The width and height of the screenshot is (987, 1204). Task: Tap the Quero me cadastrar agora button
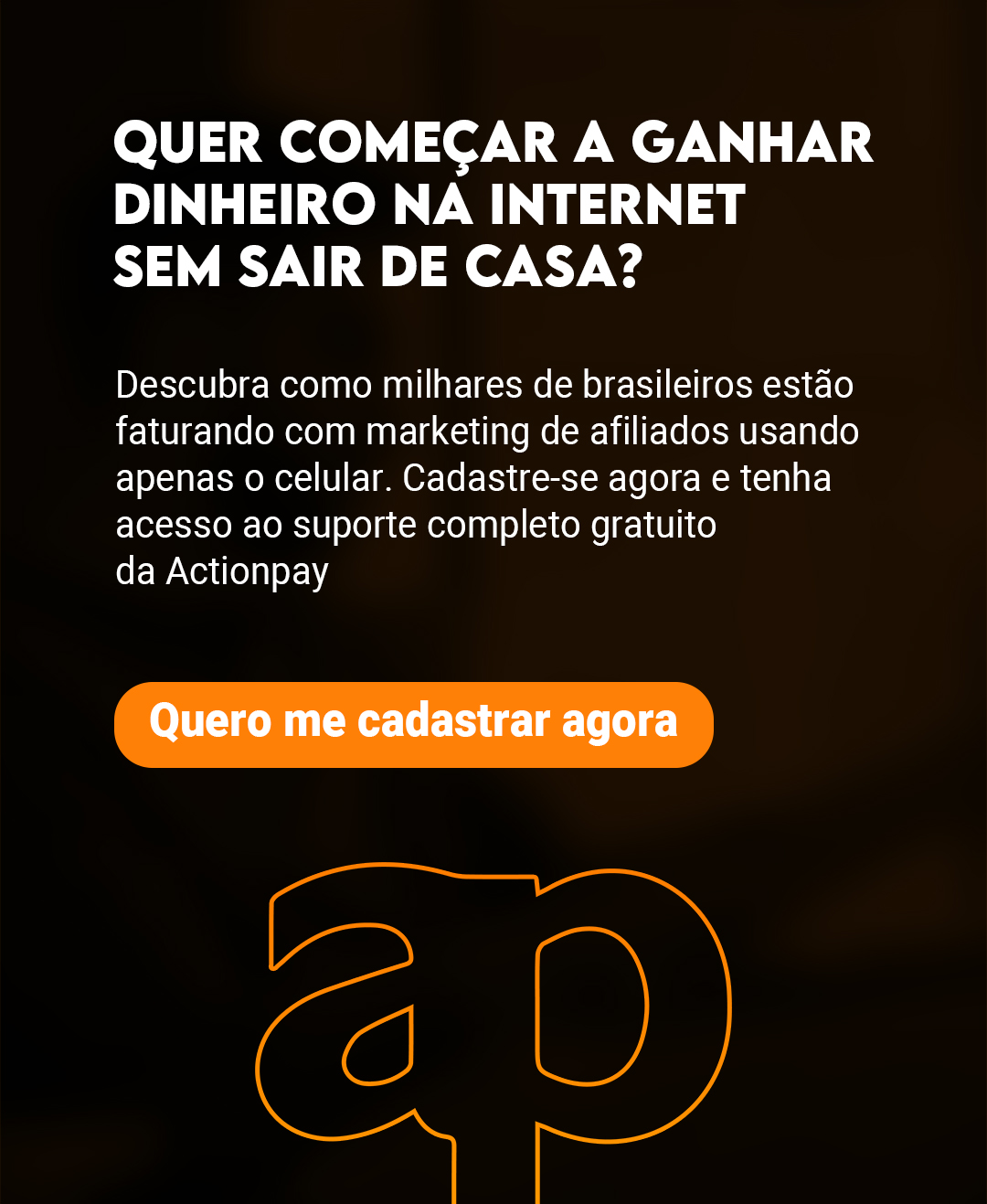[413, 724]
